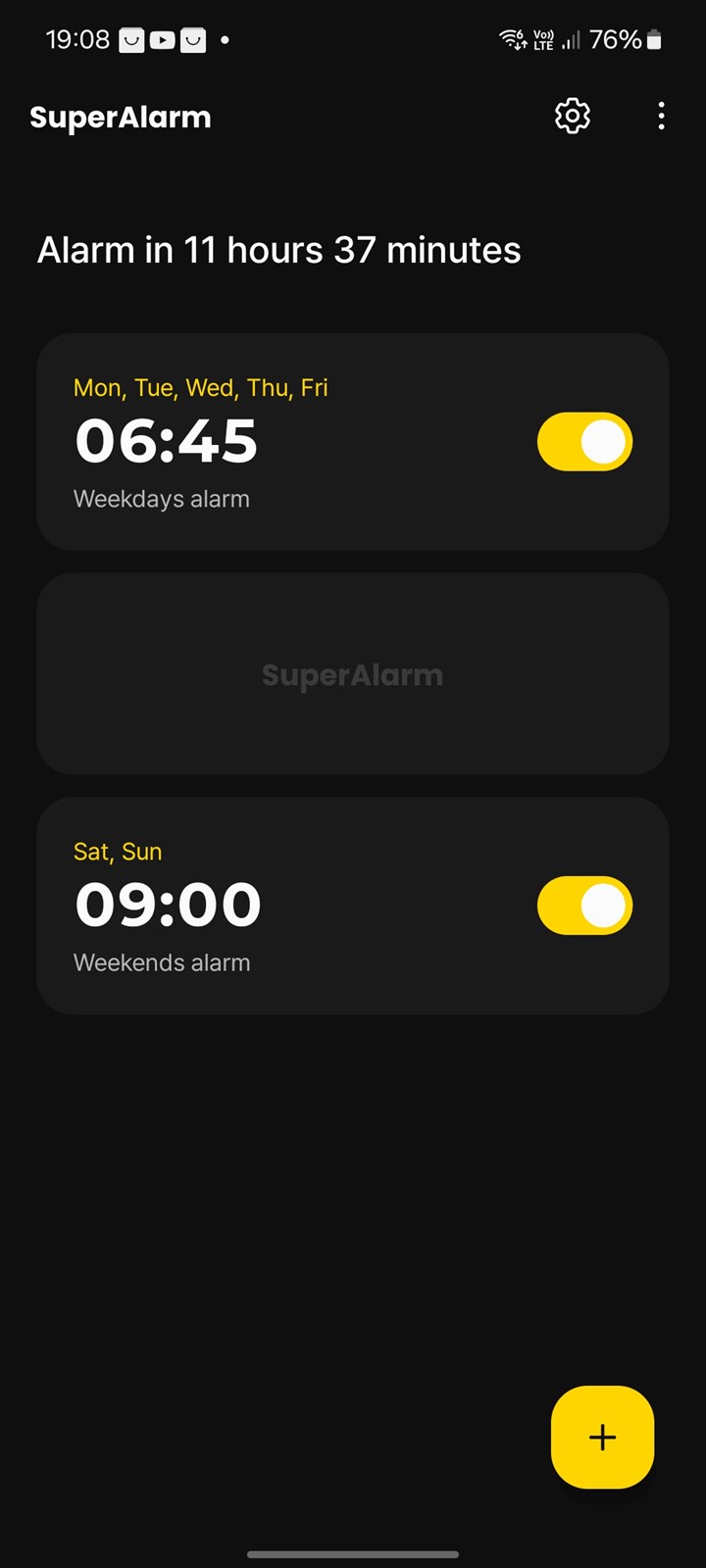Add a new alarm with plus button
The image size is (706, 1568).
[x=602, y=1437]
